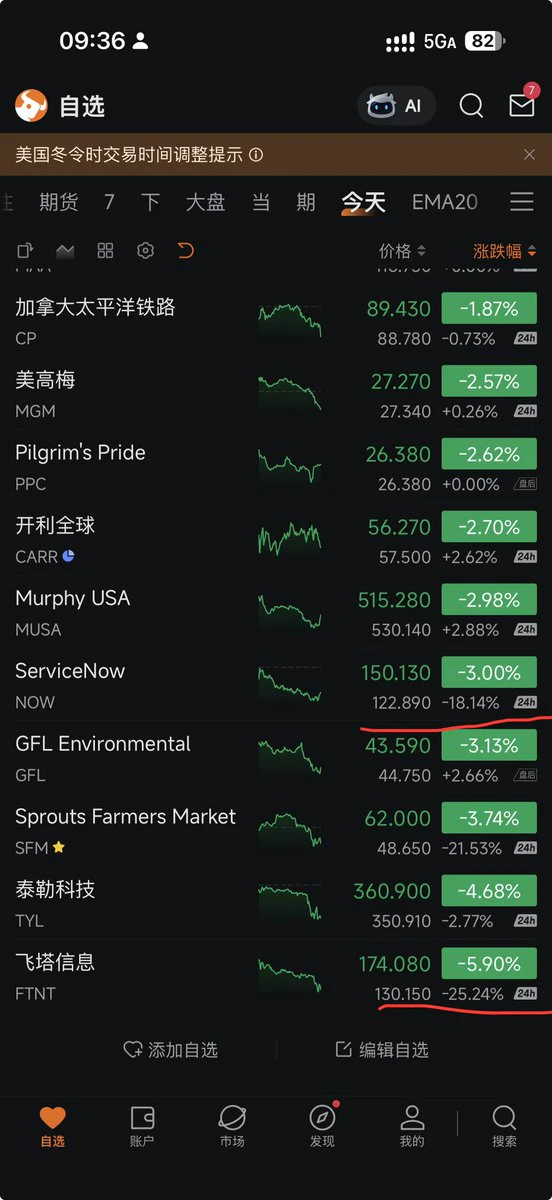Open watchlist settings gear icon

(x=145, y=251)
